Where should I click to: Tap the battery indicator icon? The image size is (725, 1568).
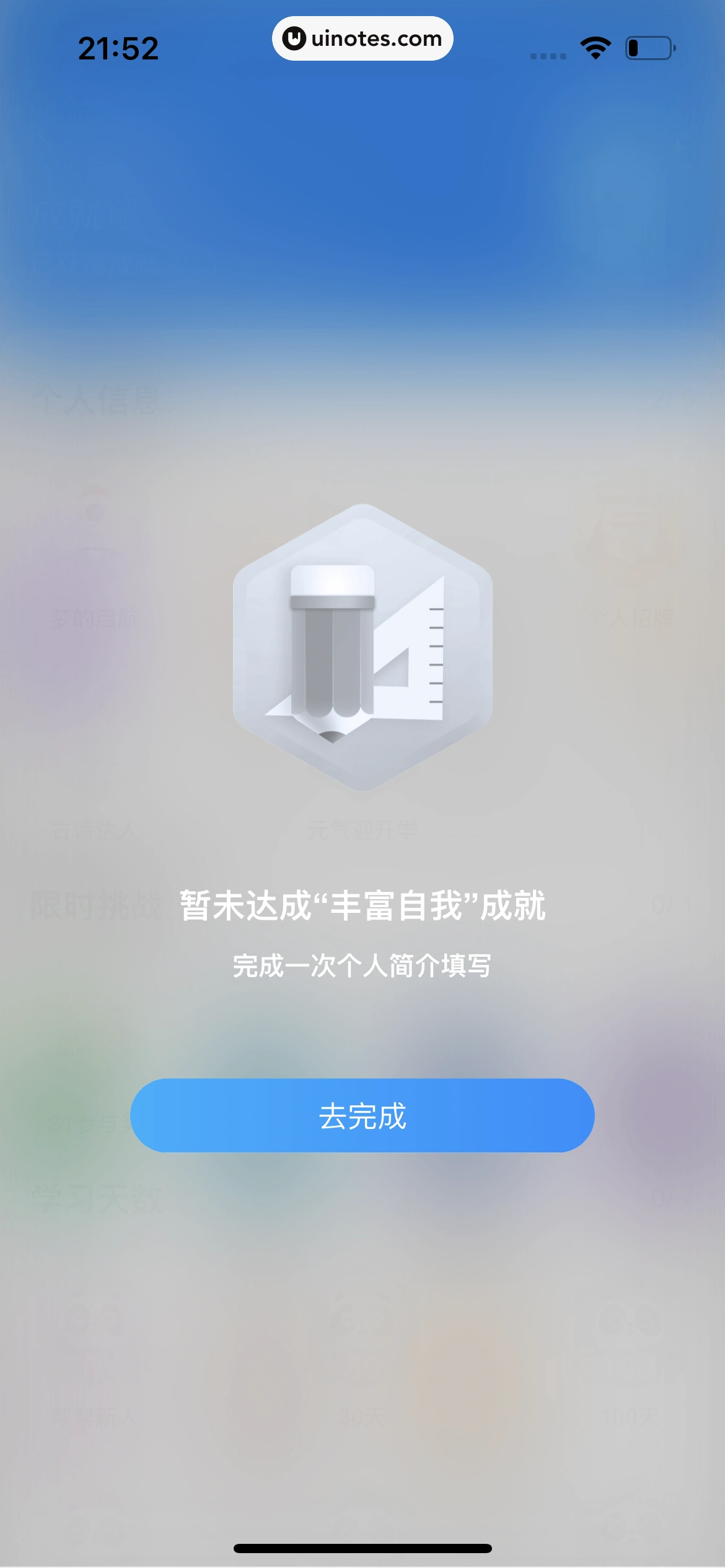[x=649, y=46]
